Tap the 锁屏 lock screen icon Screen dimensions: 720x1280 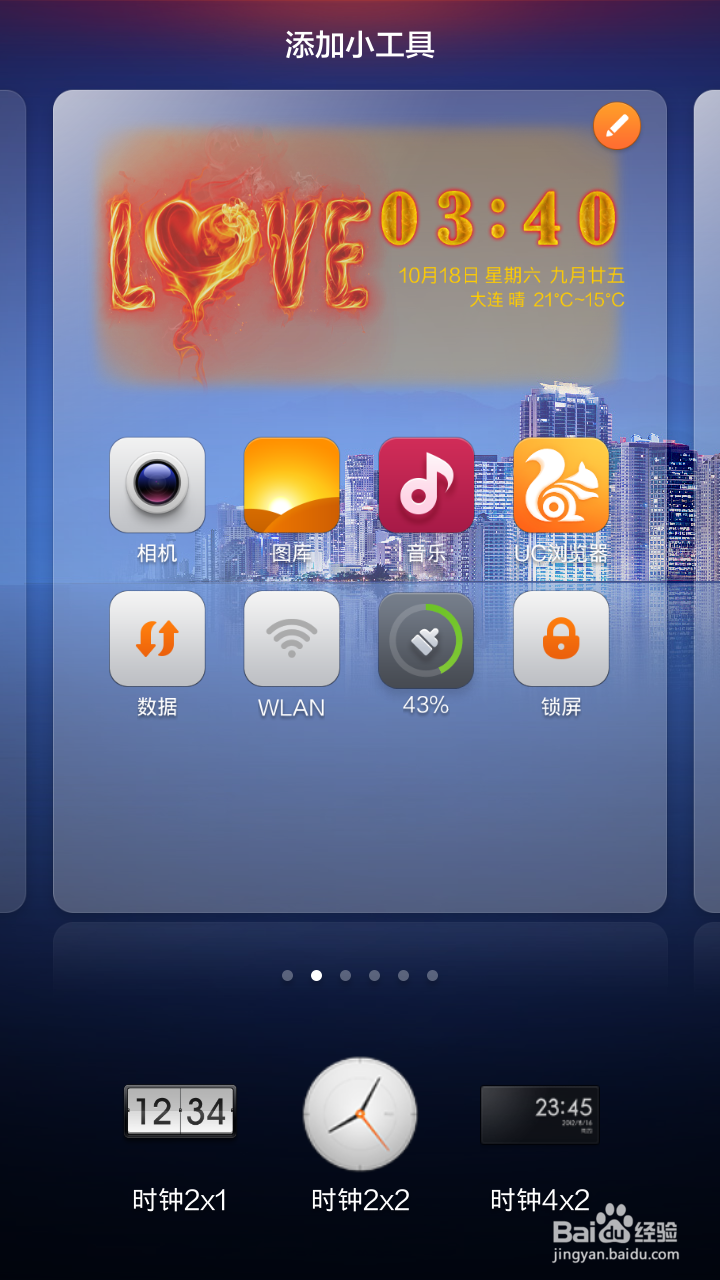coord(561,638)
